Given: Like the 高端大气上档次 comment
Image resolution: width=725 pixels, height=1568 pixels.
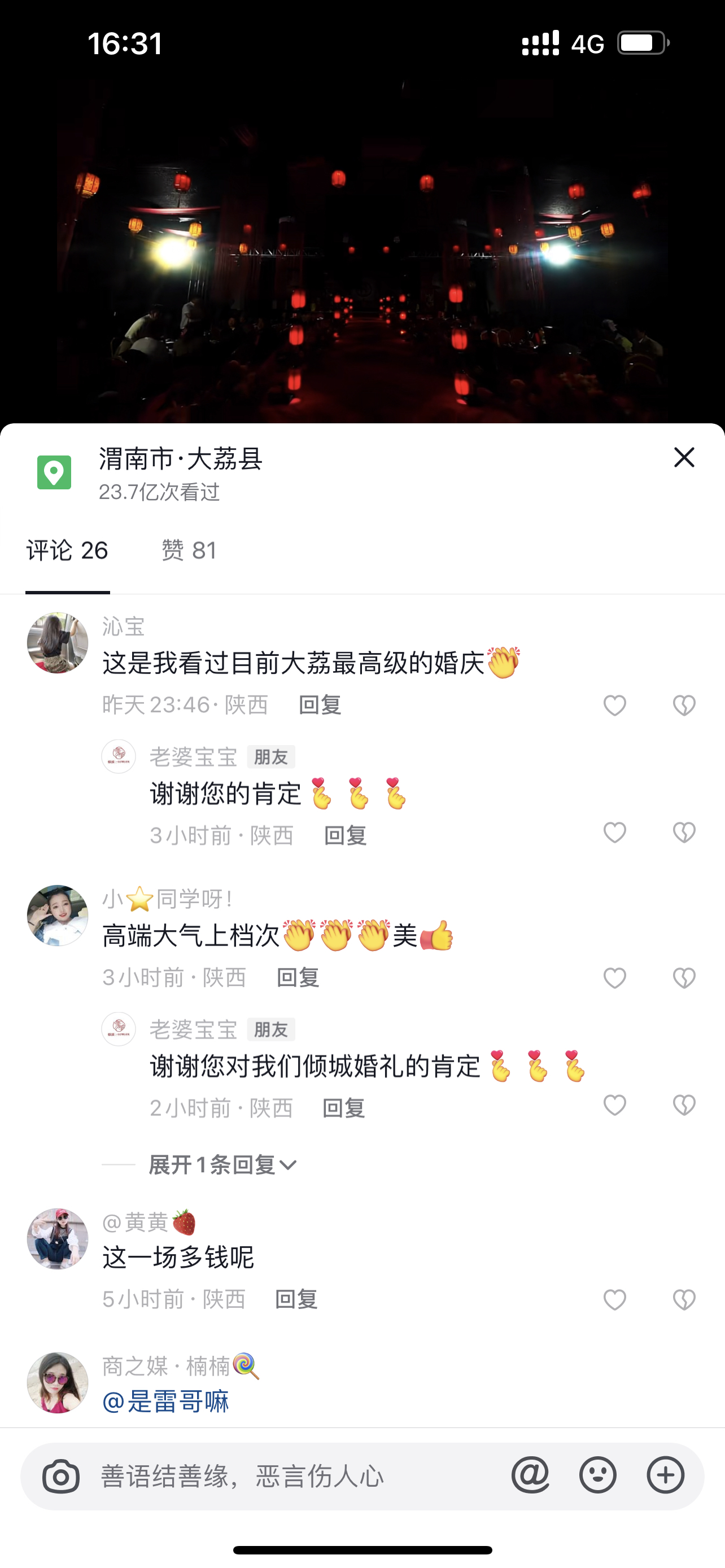Looking at the screenshot, I should pos(615,978).
